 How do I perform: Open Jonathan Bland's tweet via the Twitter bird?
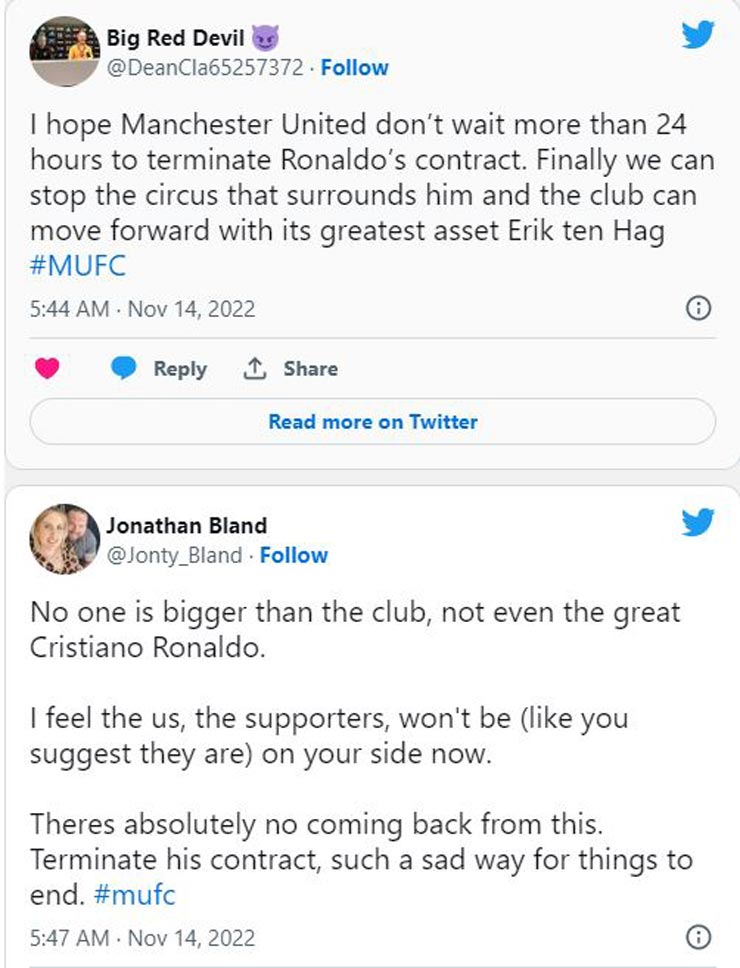point(698,521)
